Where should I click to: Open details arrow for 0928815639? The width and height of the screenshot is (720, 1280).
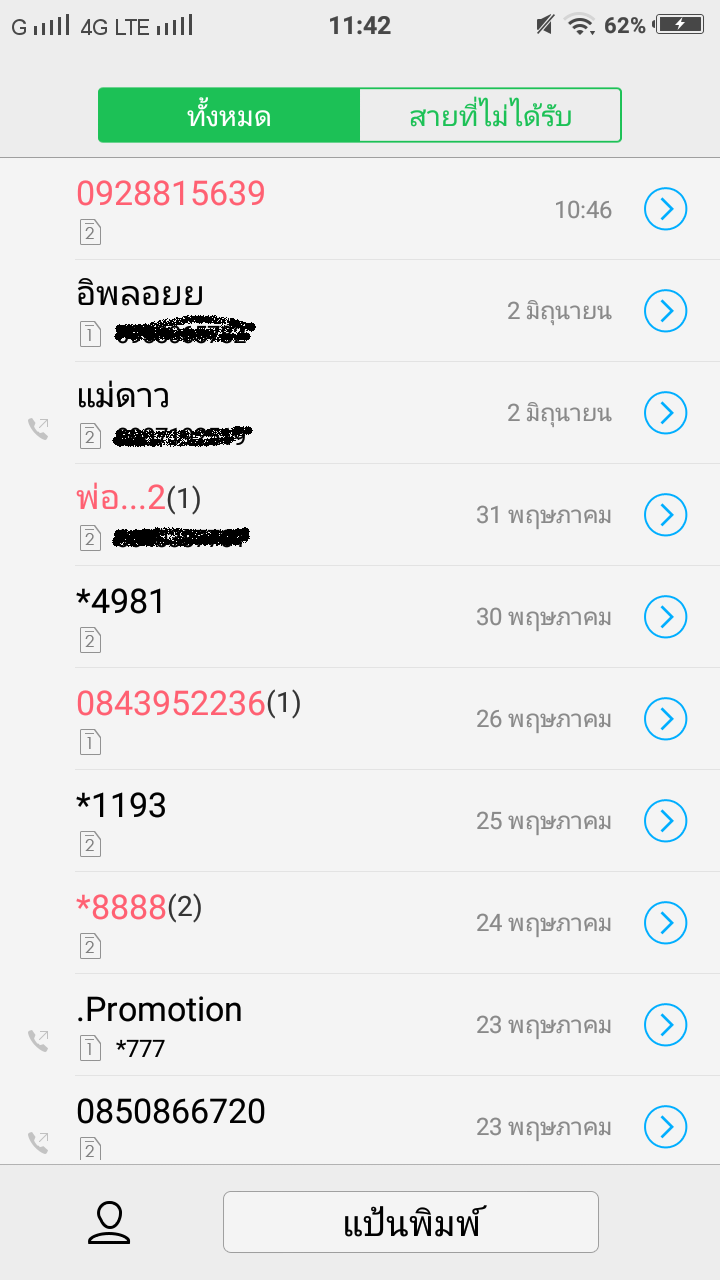tap(665, 209)
